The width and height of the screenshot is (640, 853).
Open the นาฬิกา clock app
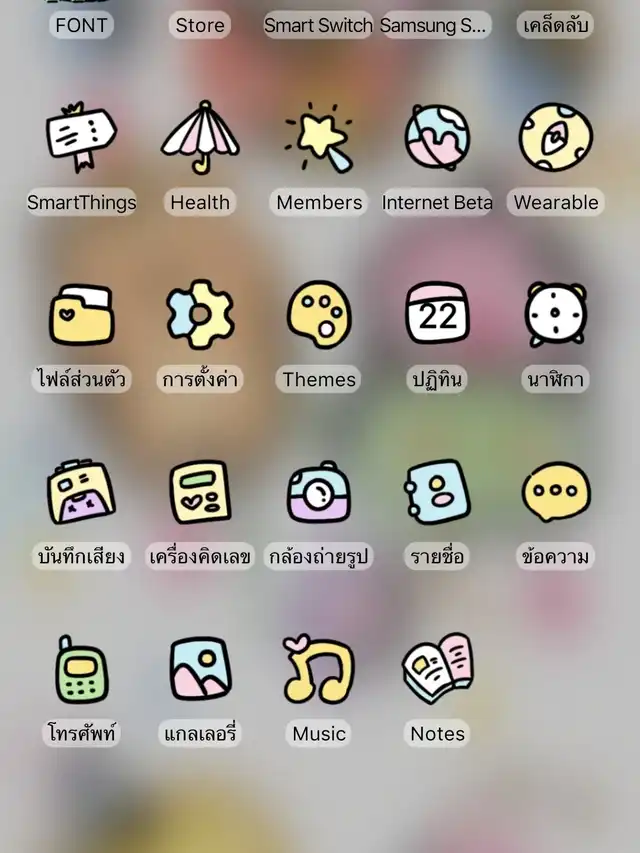tap(556, 314)
